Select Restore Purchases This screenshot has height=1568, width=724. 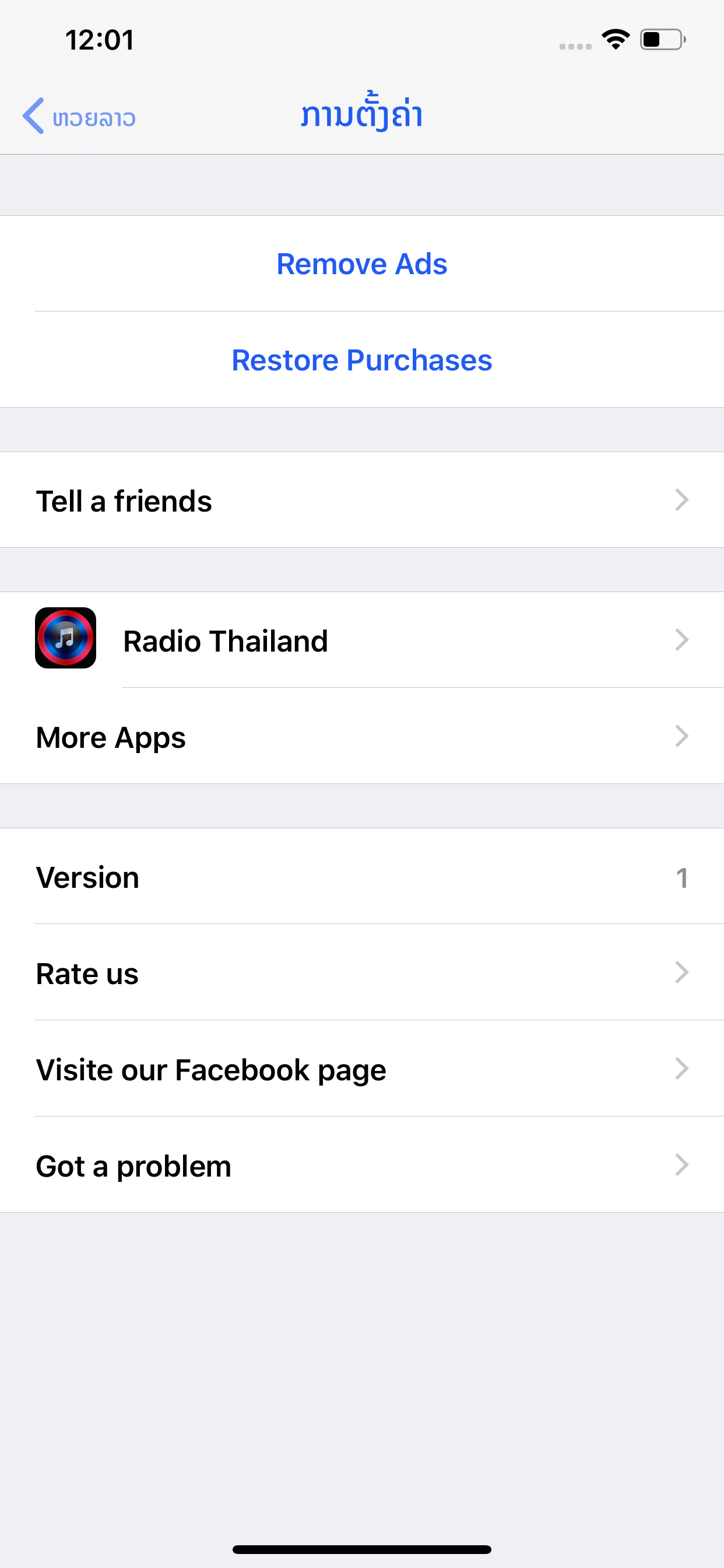pos(362,360)
